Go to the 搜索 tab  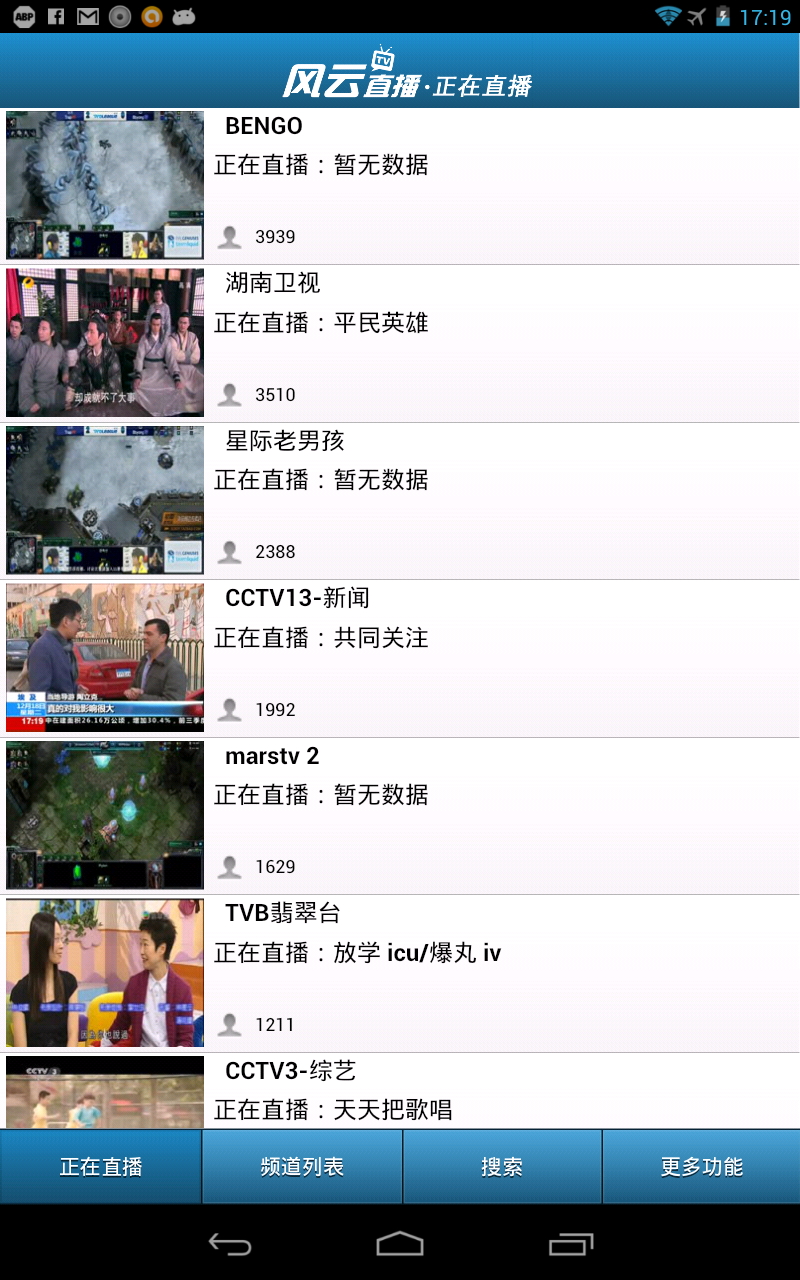coord(502,1167)
